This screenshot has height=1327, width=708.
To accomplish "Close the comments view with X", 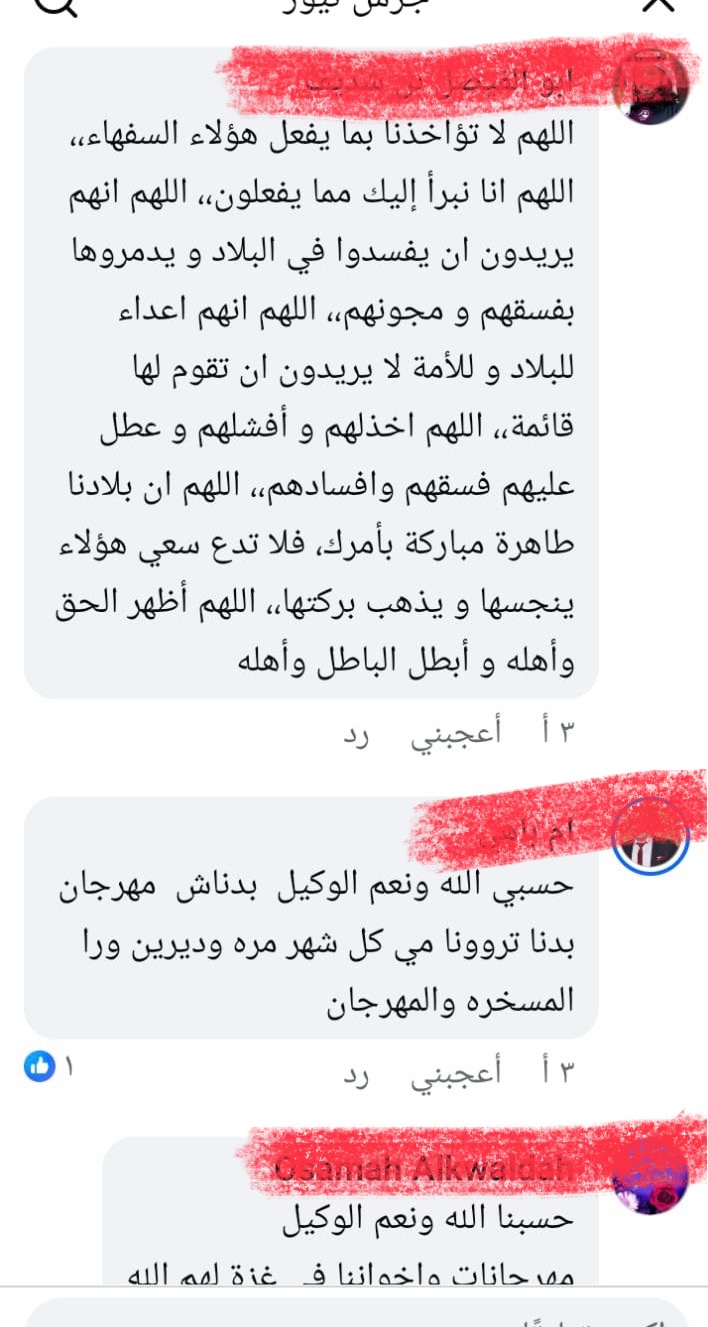I will pos(659,5).
